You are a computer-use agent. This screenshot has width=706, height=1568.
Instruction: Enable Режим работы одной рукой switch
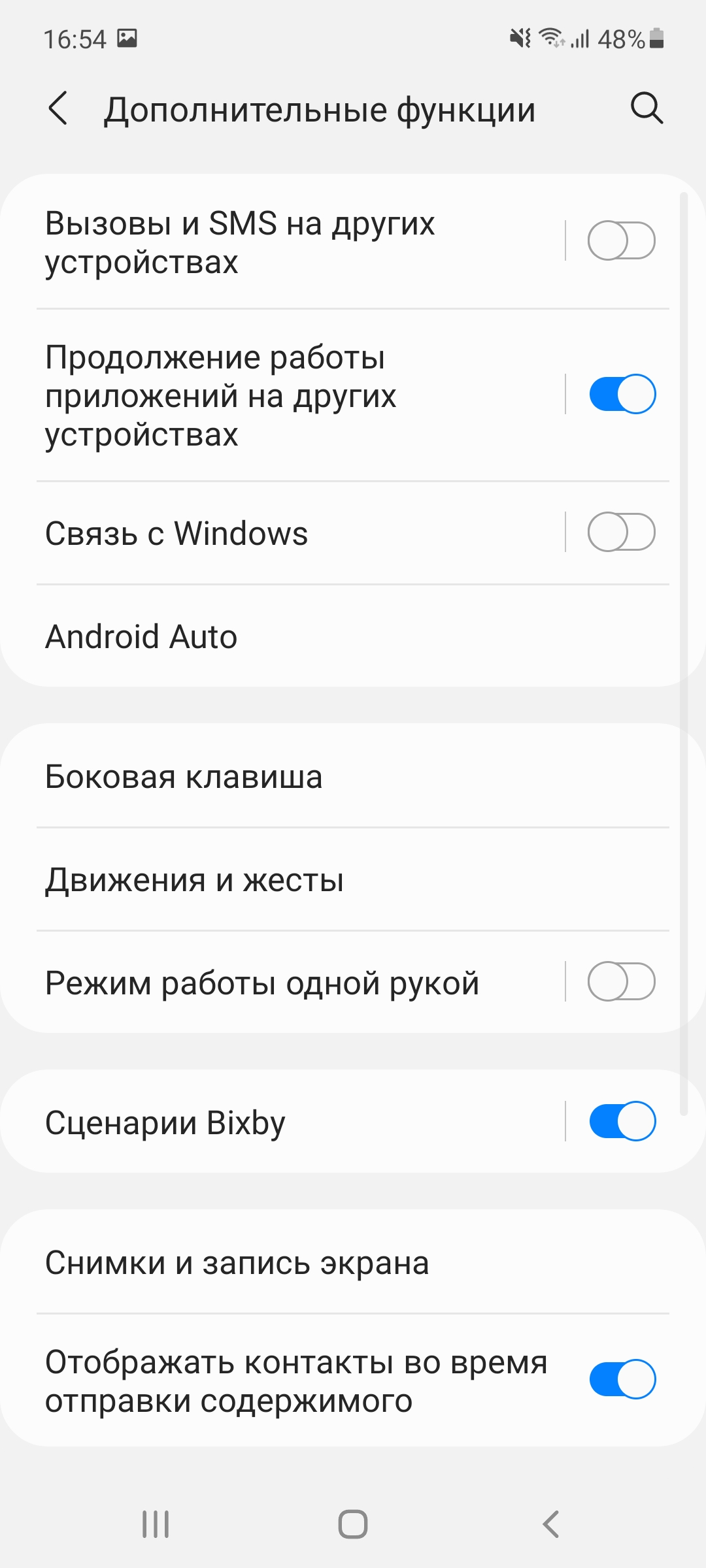pos(621,982)
